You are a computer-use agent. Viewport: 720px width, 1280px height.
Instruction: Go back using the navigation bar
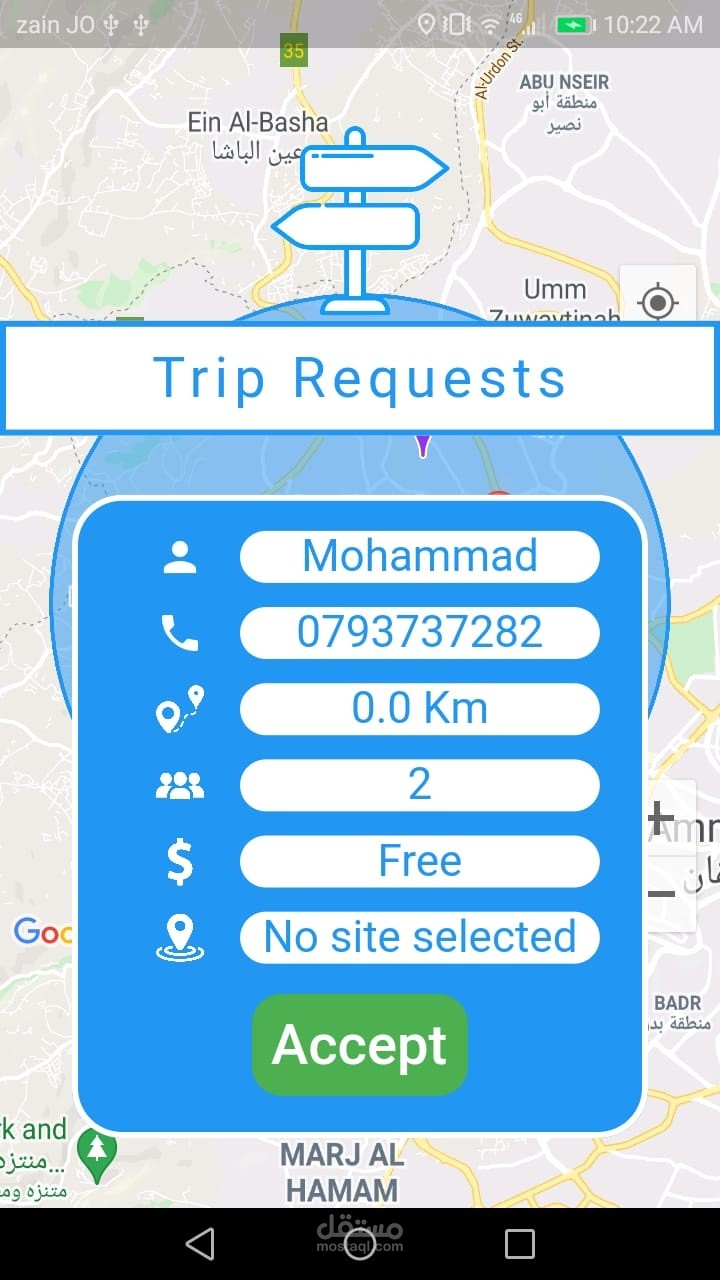[200, 1244]
